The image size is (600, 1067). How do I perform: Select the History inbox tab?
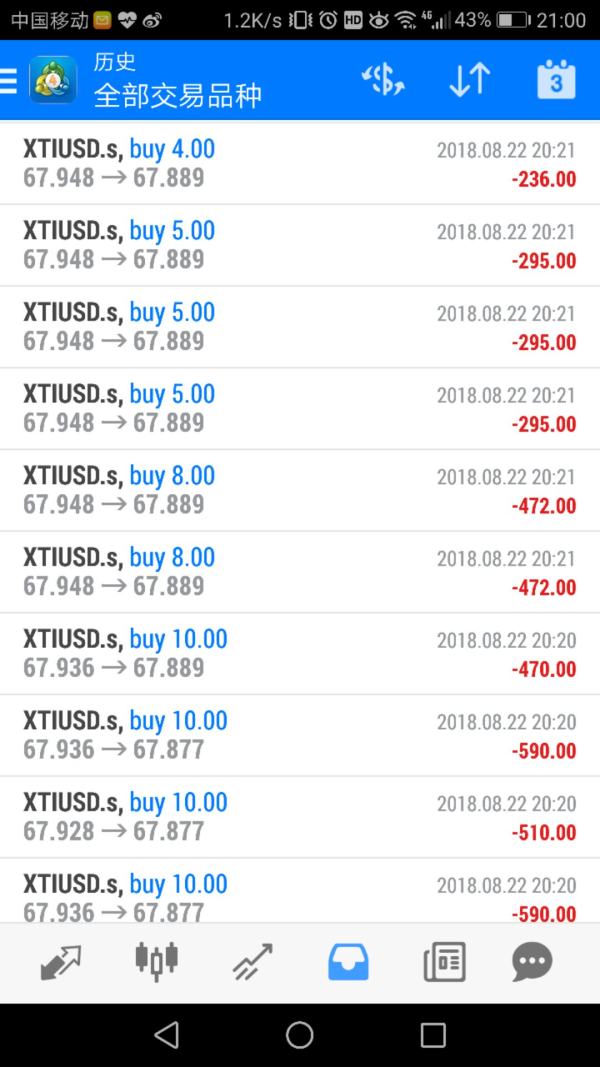[x=348, y=962]
